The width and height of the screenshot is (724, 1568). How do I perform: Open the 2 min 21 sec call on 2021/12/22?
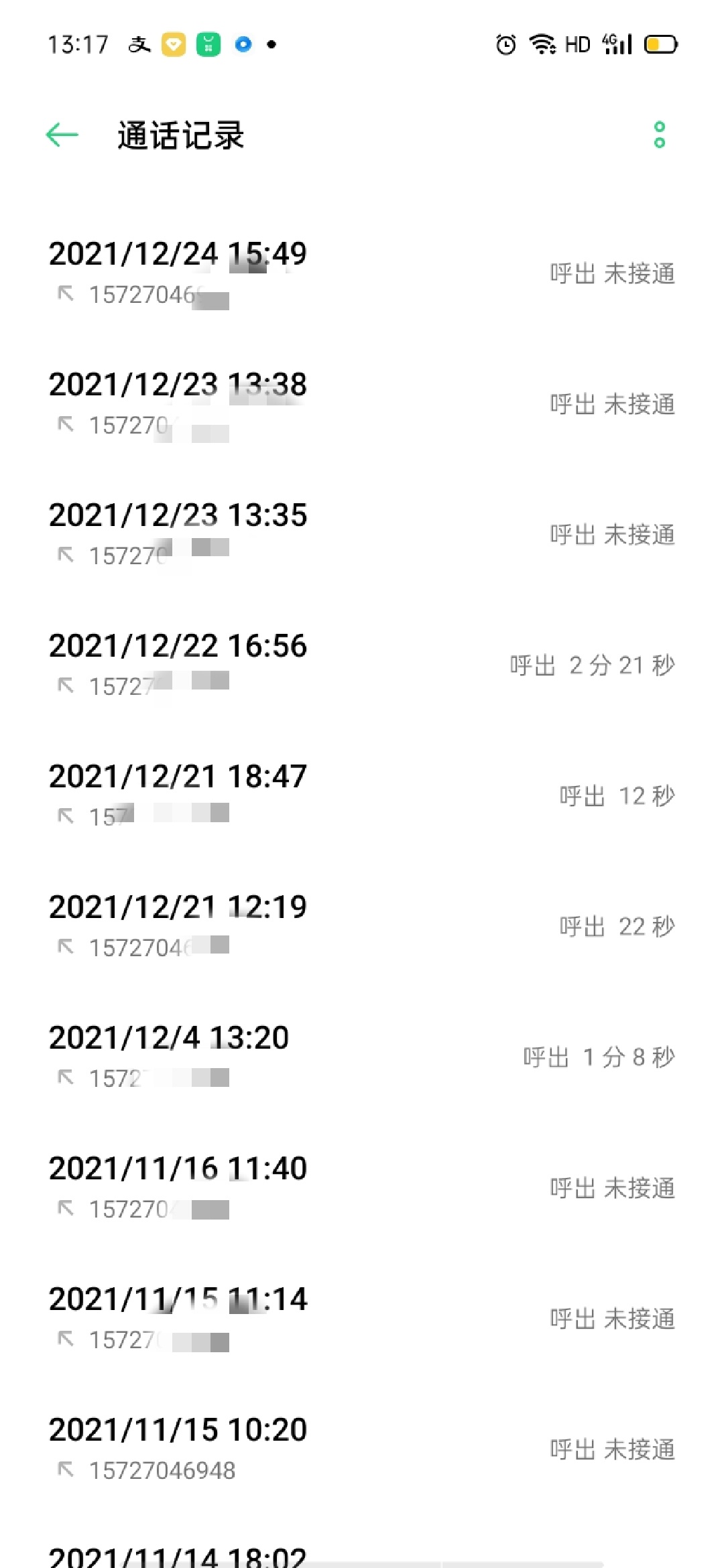362,665
